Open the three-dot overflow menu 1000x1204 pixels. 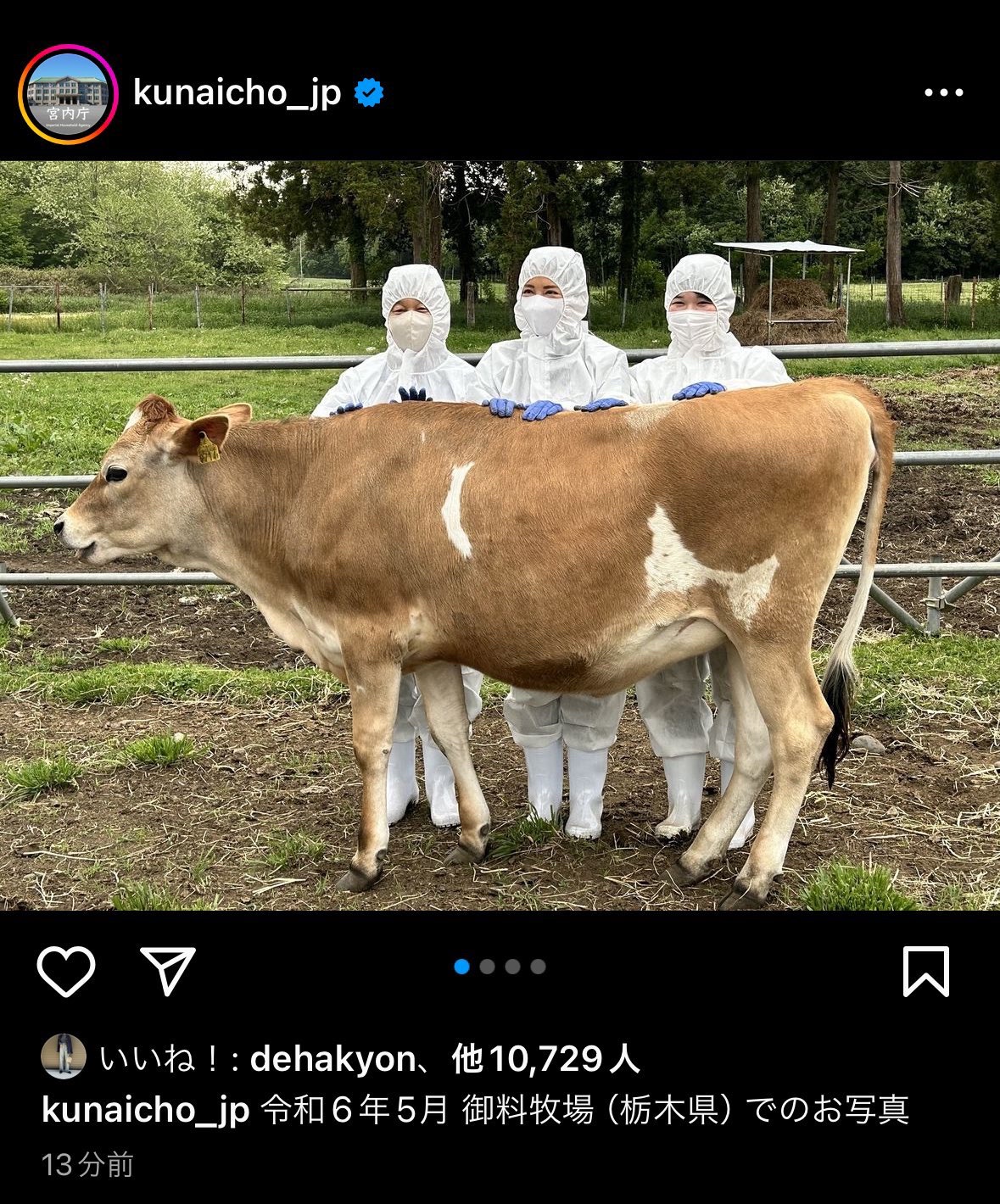click(x=943, y=93)
